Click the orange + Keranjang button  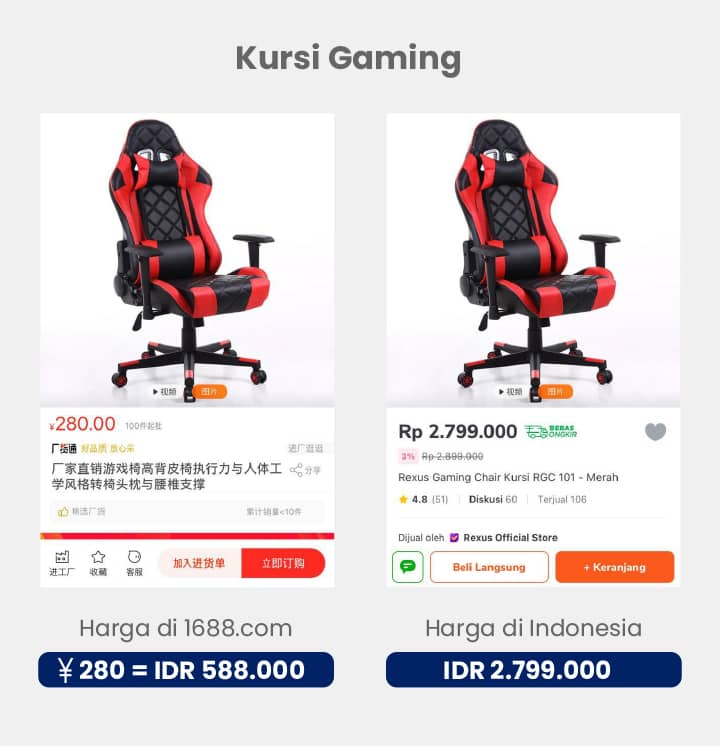614,567
